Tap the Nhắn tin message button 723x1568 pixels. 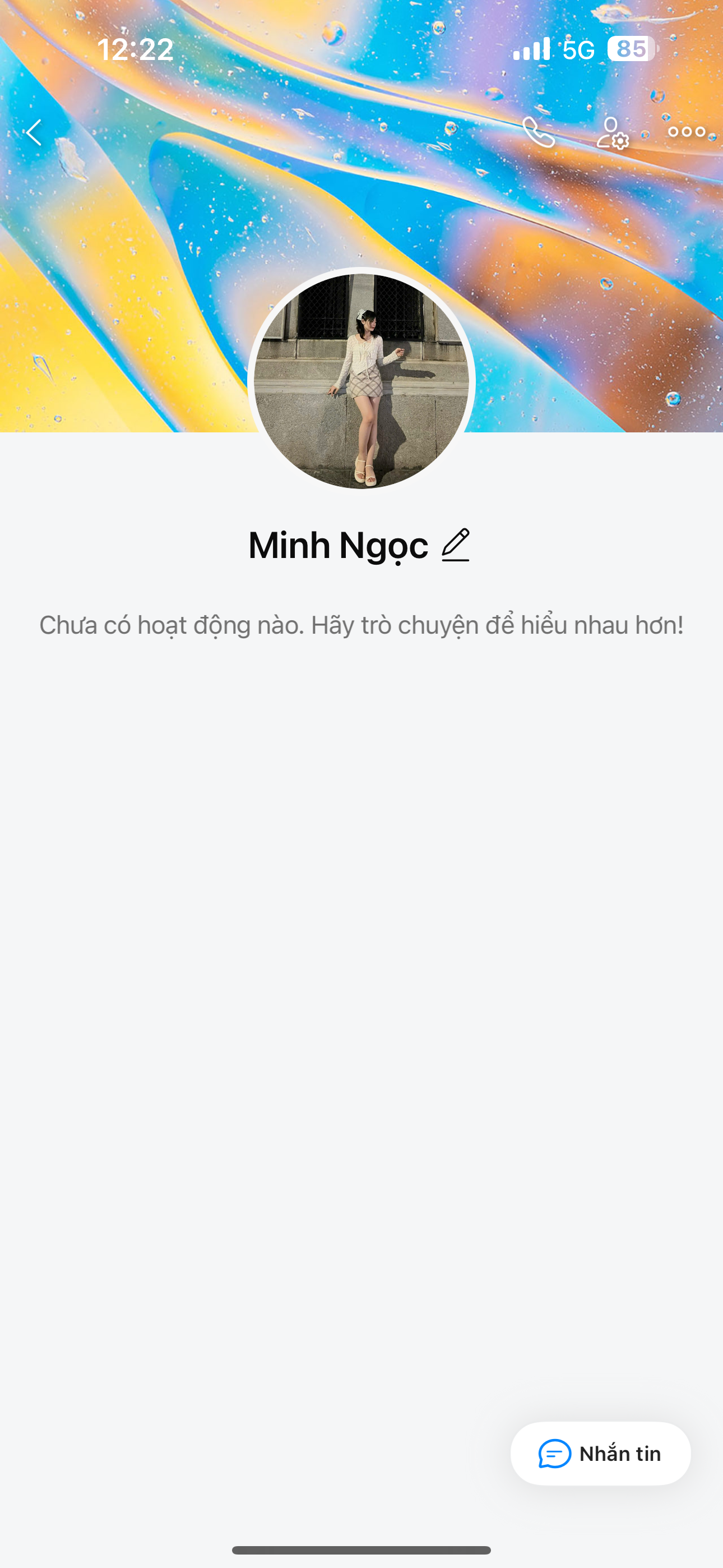click(x=600, y=1454)
